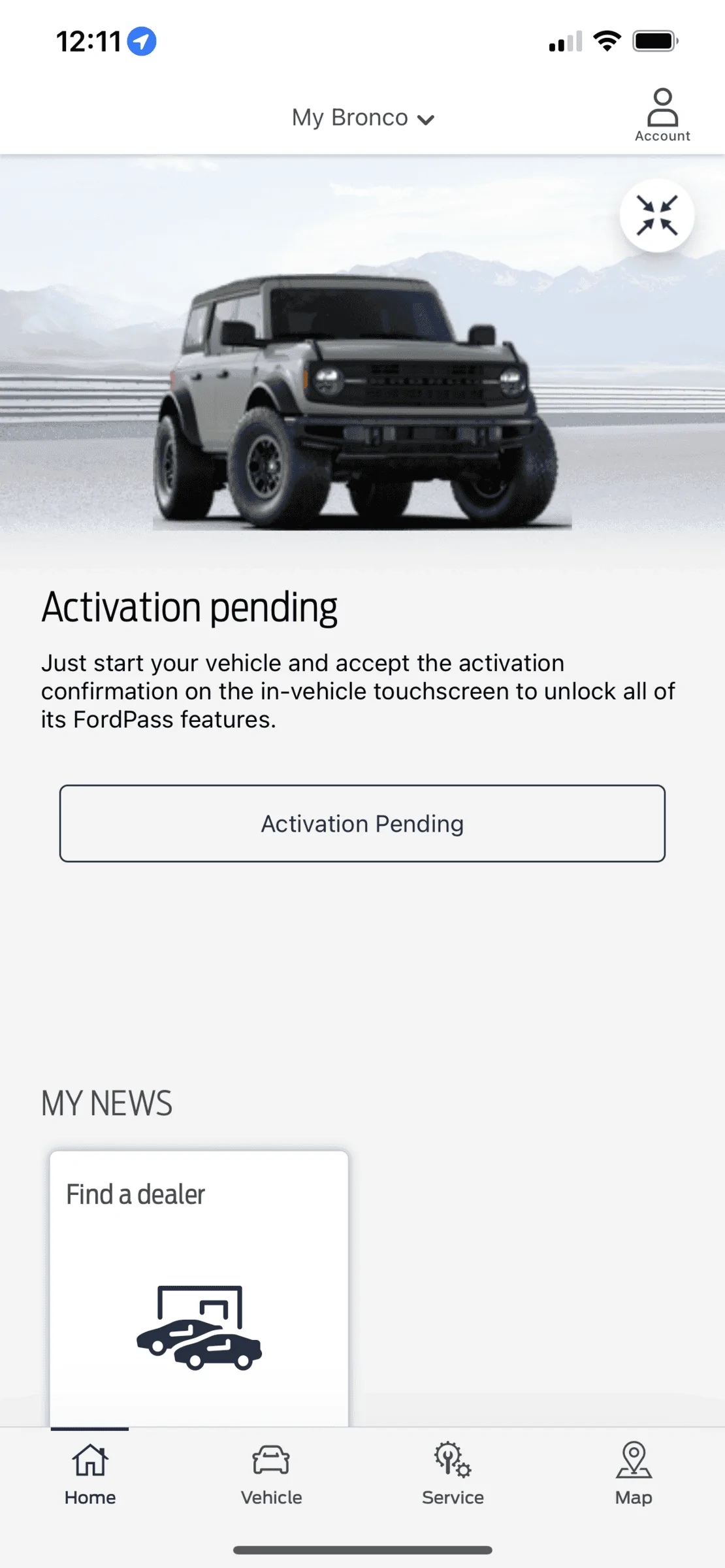Screen dimensions: 725x1568
Task: Open the Account profile icon
Action: click(x=662, y=115)
